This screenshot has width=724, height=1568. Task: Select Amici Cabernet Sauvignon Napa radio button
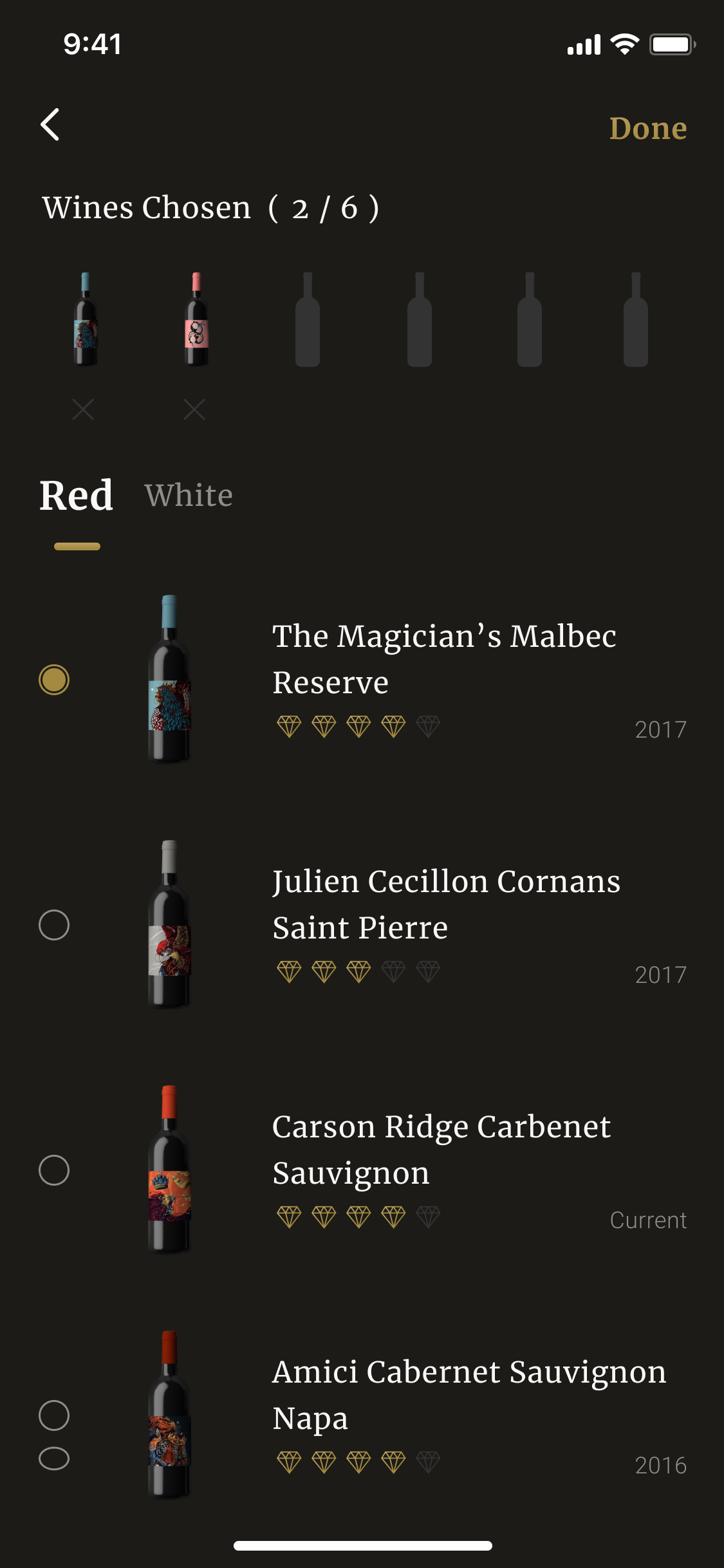[x=54, y=1415]
